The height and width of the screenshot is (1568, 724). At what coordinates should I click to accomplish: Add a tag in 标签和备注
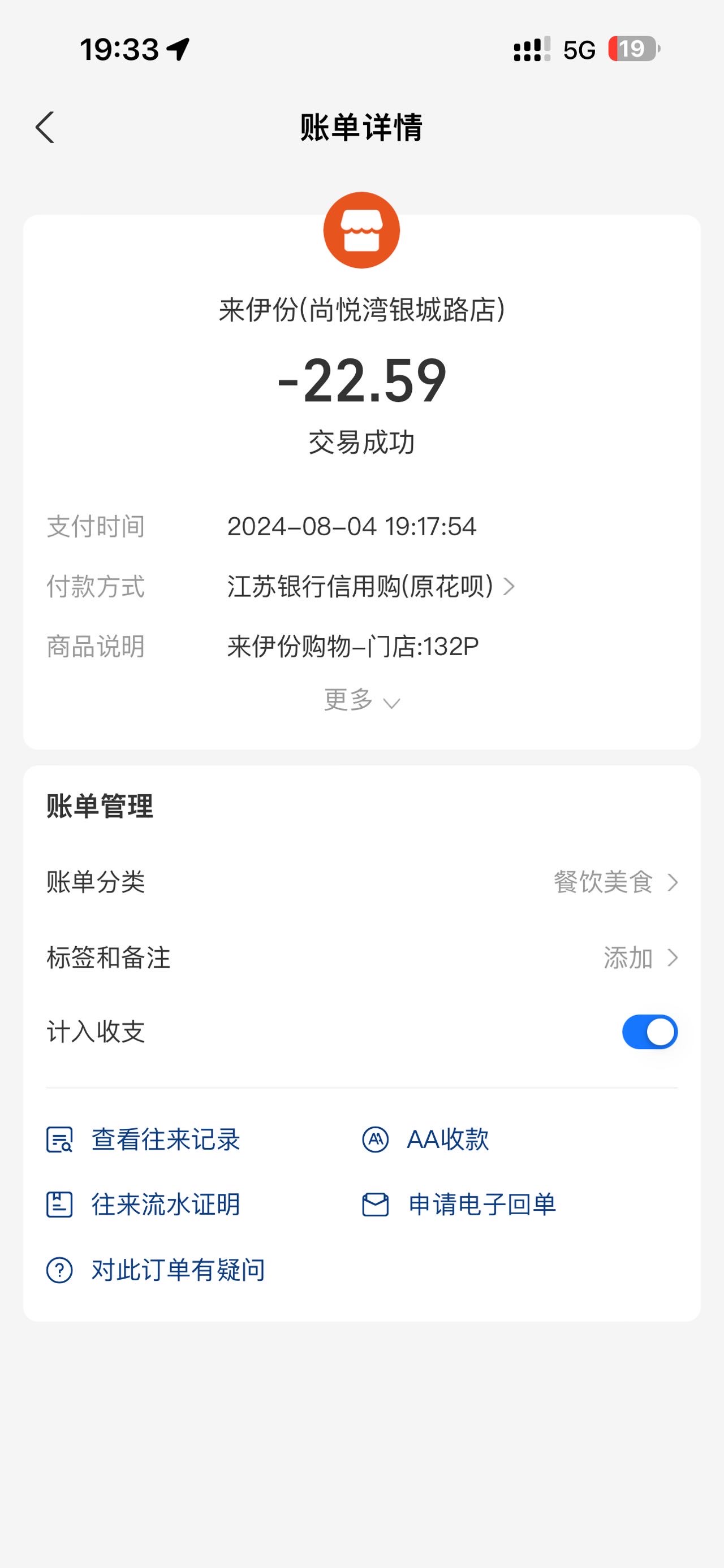click(x=361, y=958)
